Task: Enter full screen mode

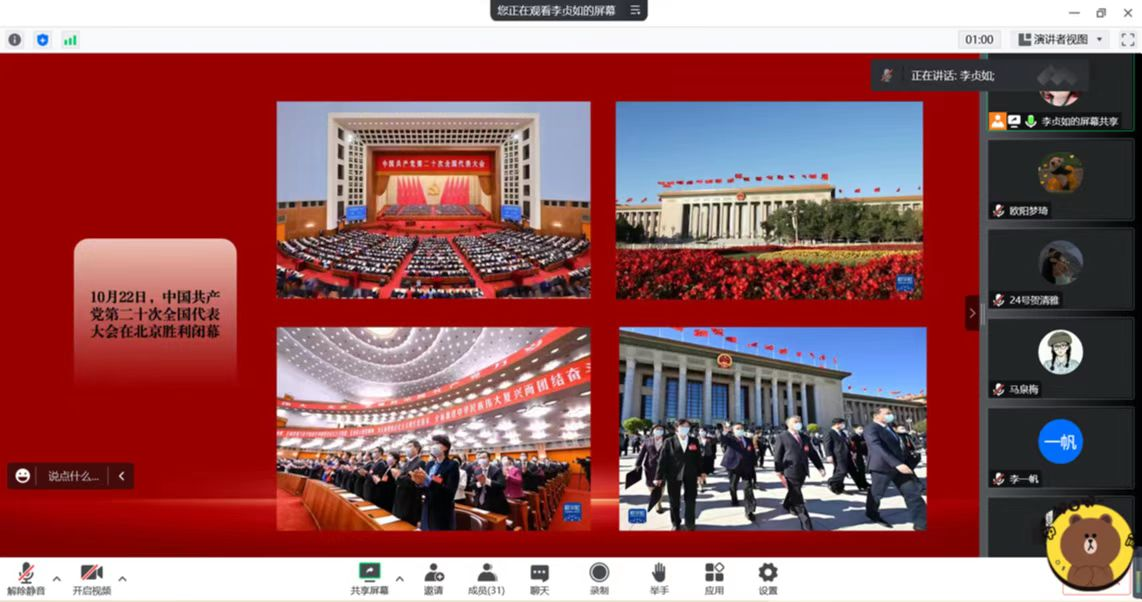Action: pyautogui.click(x=1127, y=39)
